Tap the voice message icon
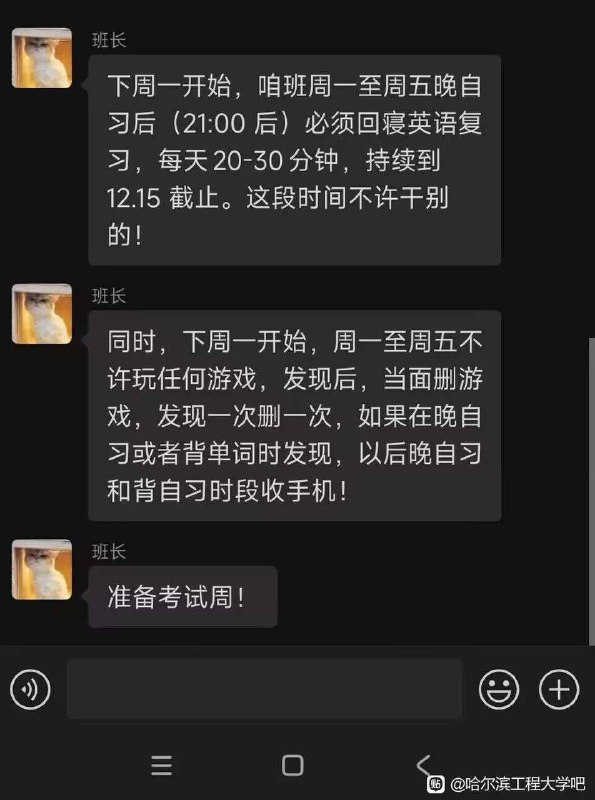Screen dimensions: 595x800 (x=30, y=689)
